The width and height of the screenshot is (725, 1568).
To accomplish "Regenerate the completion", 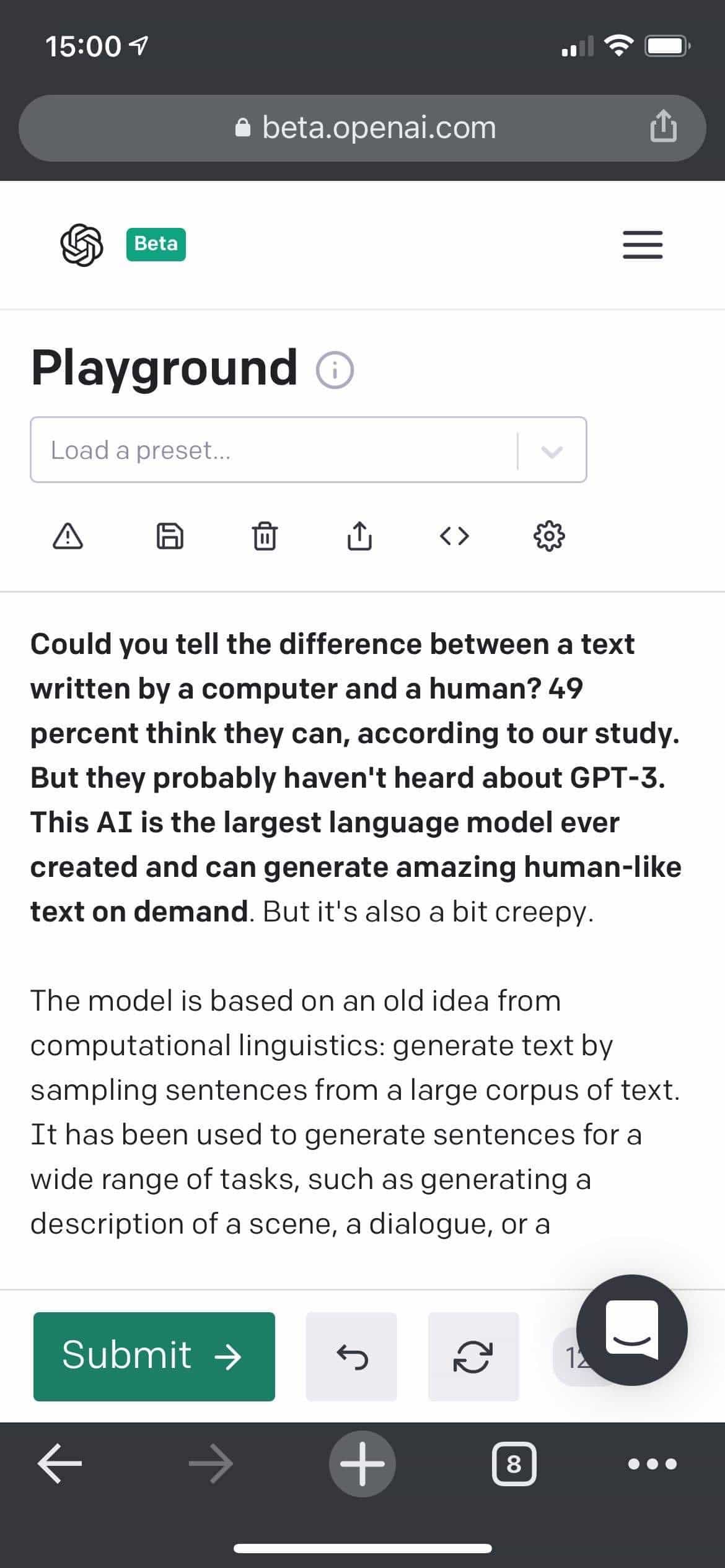I will 473,1356.
